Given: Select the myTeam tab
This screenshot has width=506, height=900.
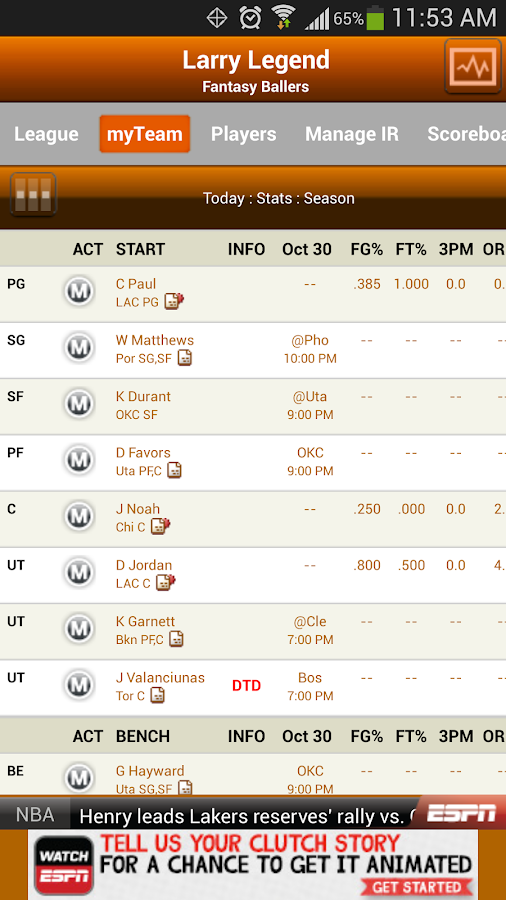Looking at the screenshot, I should click(145, 134).
